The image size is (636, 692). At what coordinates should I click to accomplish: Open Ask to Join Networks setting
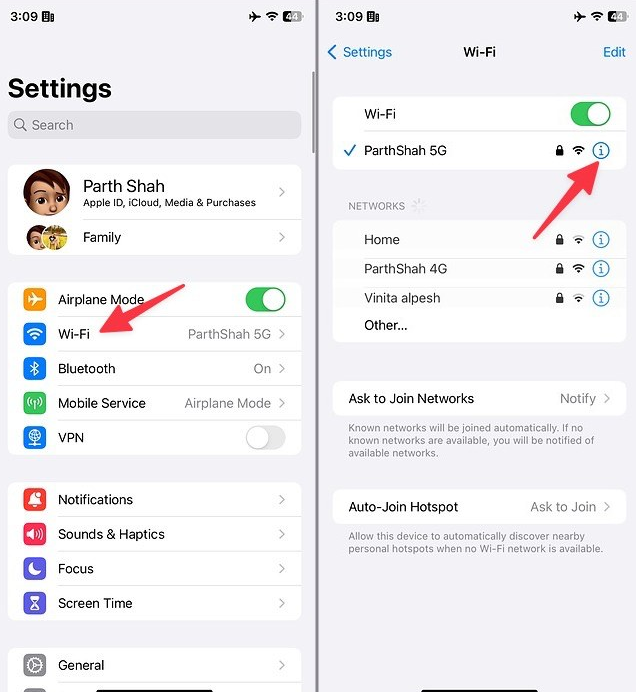(478, 398)
